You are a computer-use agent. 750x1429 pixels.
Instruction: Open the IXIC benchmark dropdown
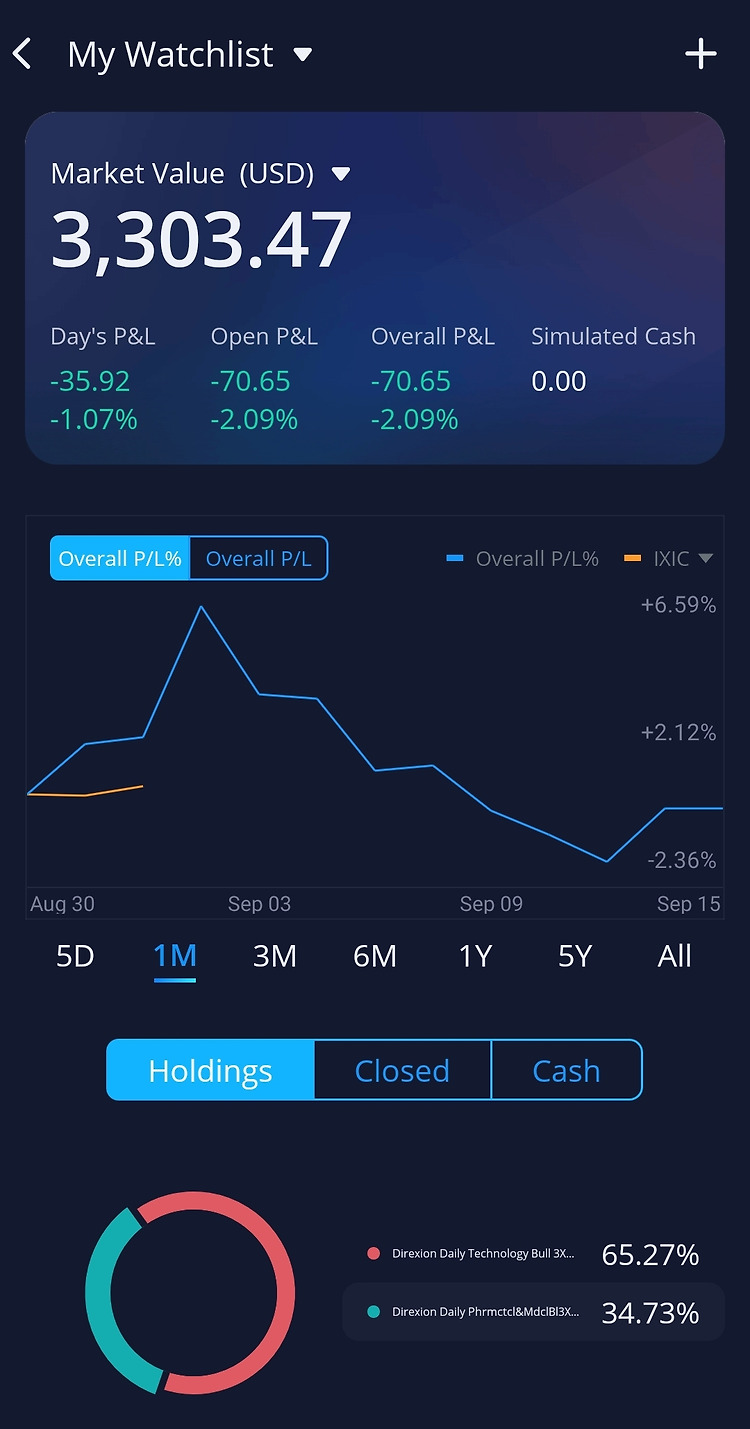coord(669,558)
